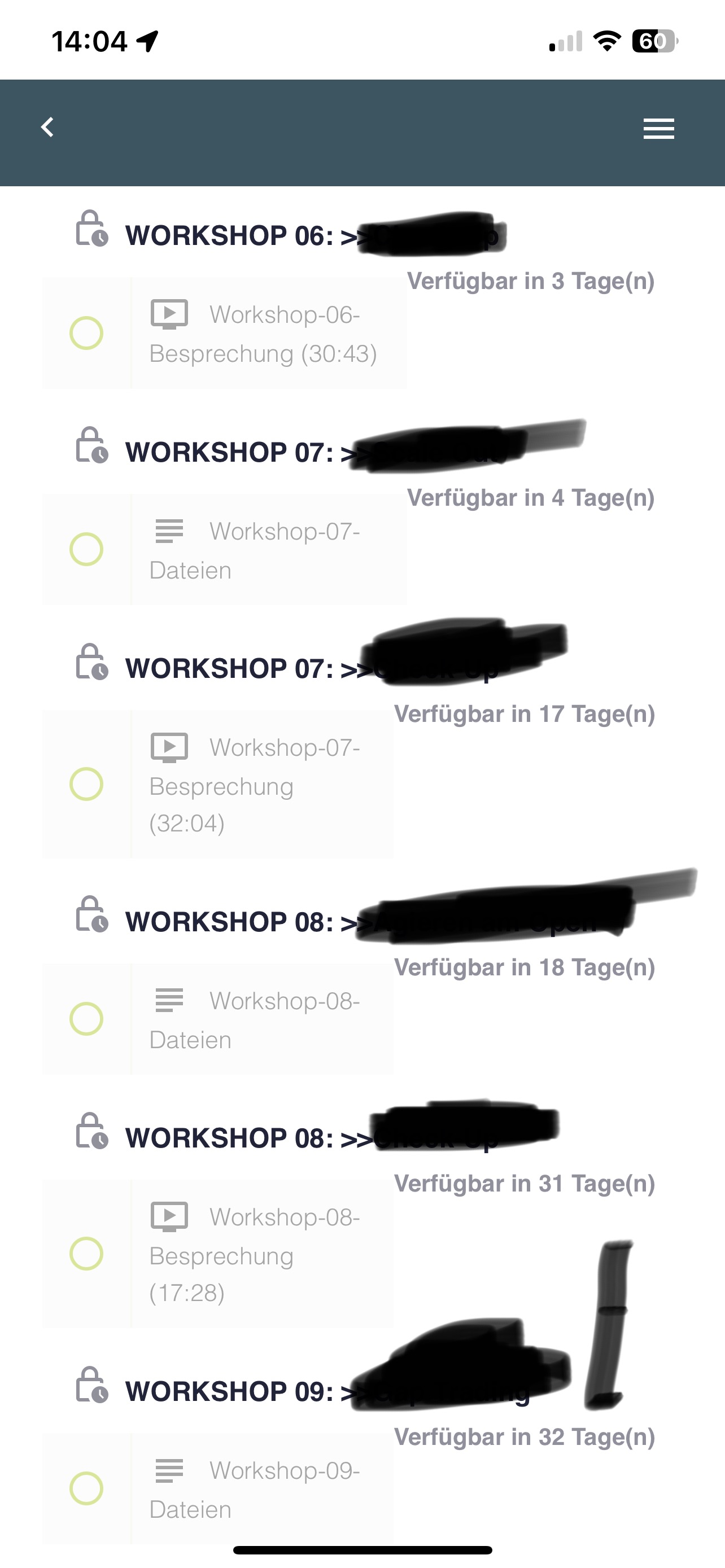Image resolution: width=725 pixels, height=1568 pixels.
Task: Open the hamburger menu
Action: [658, 129]
